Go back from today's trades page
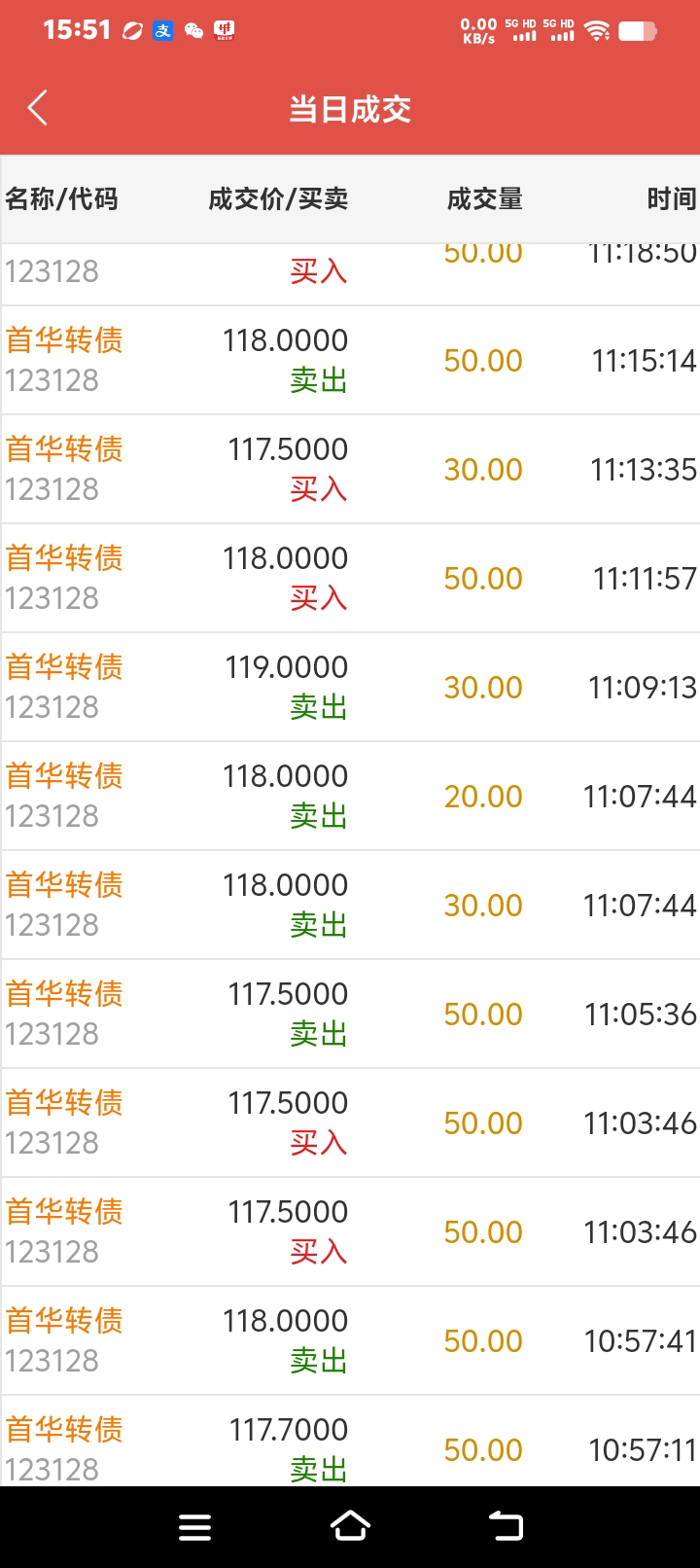700x1568 pixels. [37, 108]
